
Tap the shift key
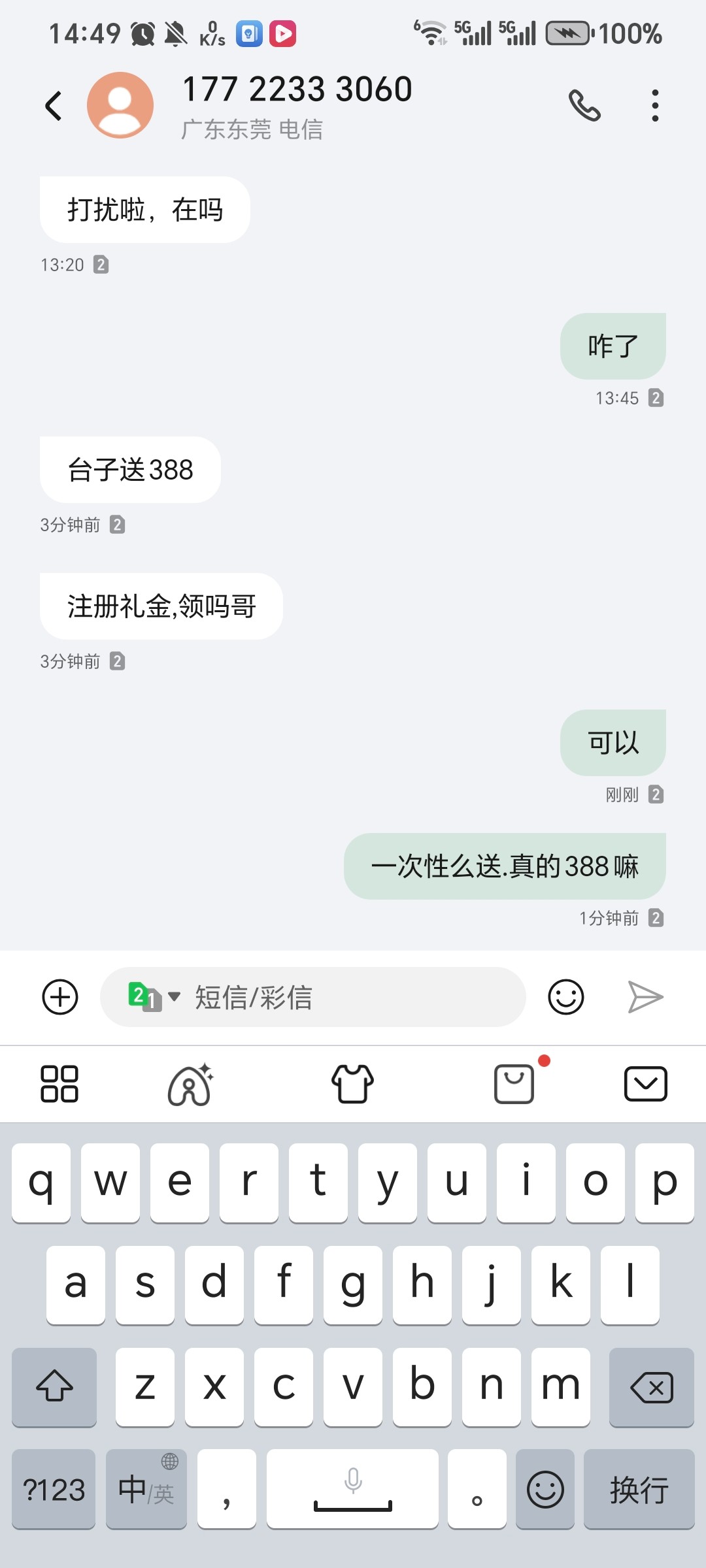(x=54, y=1387)
